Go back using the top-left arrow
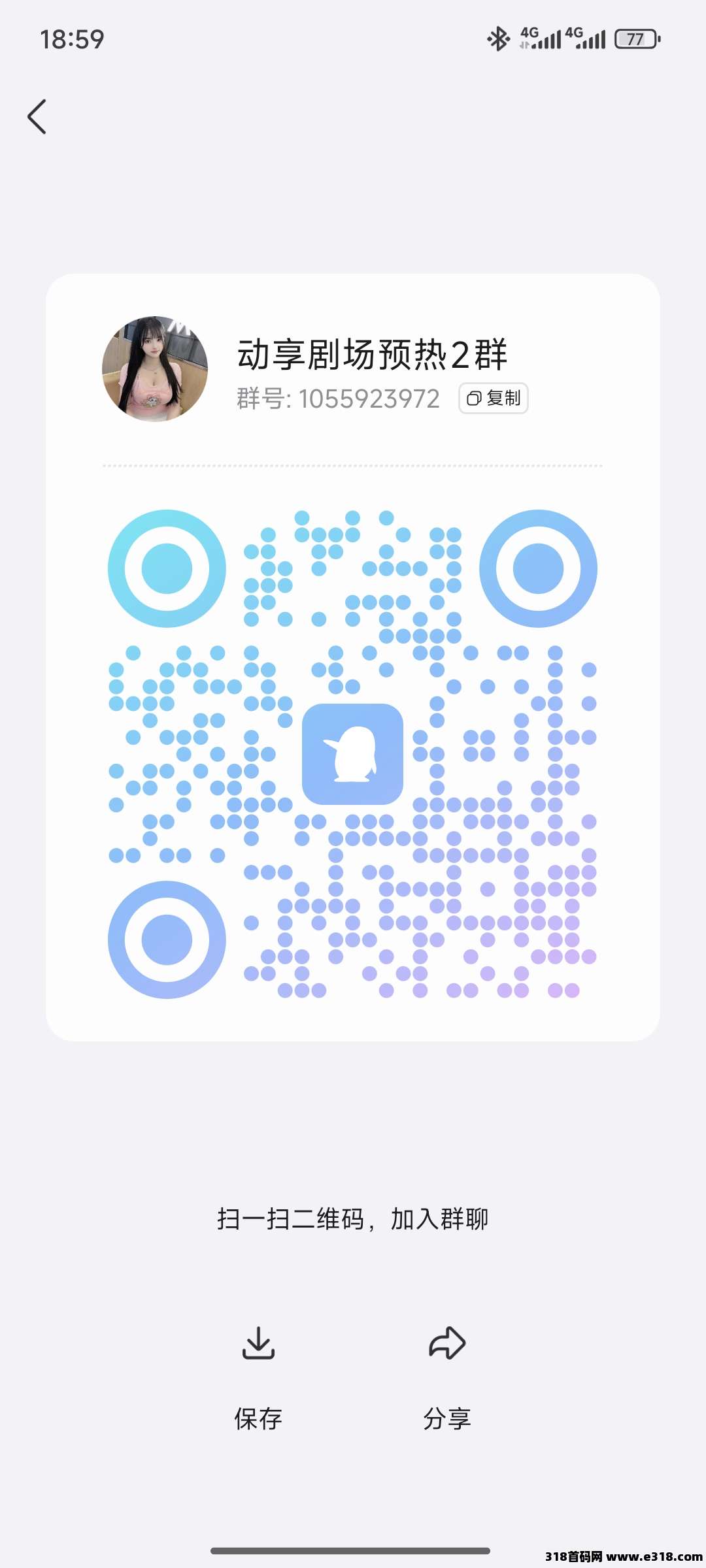 37,117
